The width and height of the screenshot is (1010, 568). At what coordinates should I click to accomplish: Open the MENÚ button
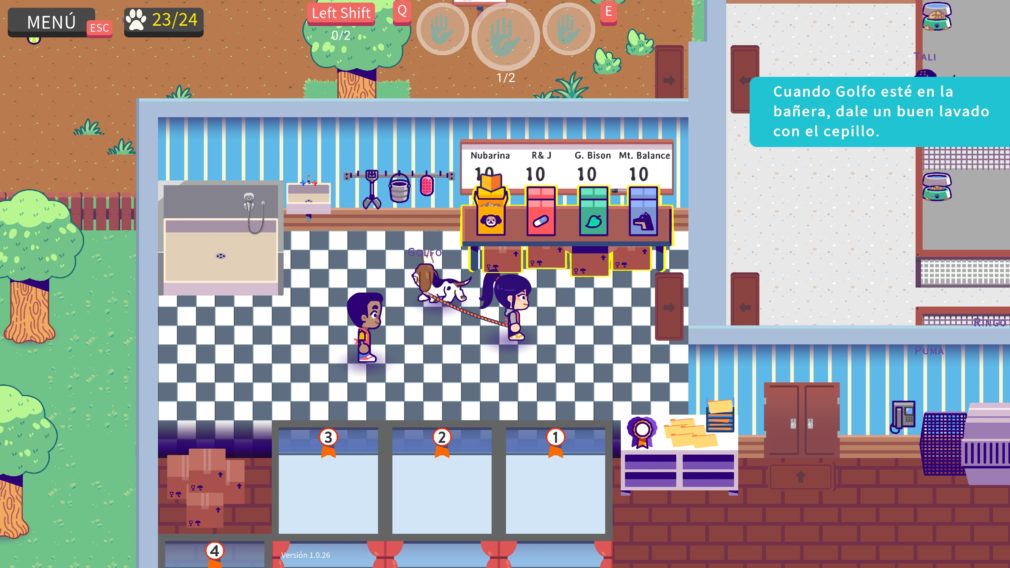(50, 22)
